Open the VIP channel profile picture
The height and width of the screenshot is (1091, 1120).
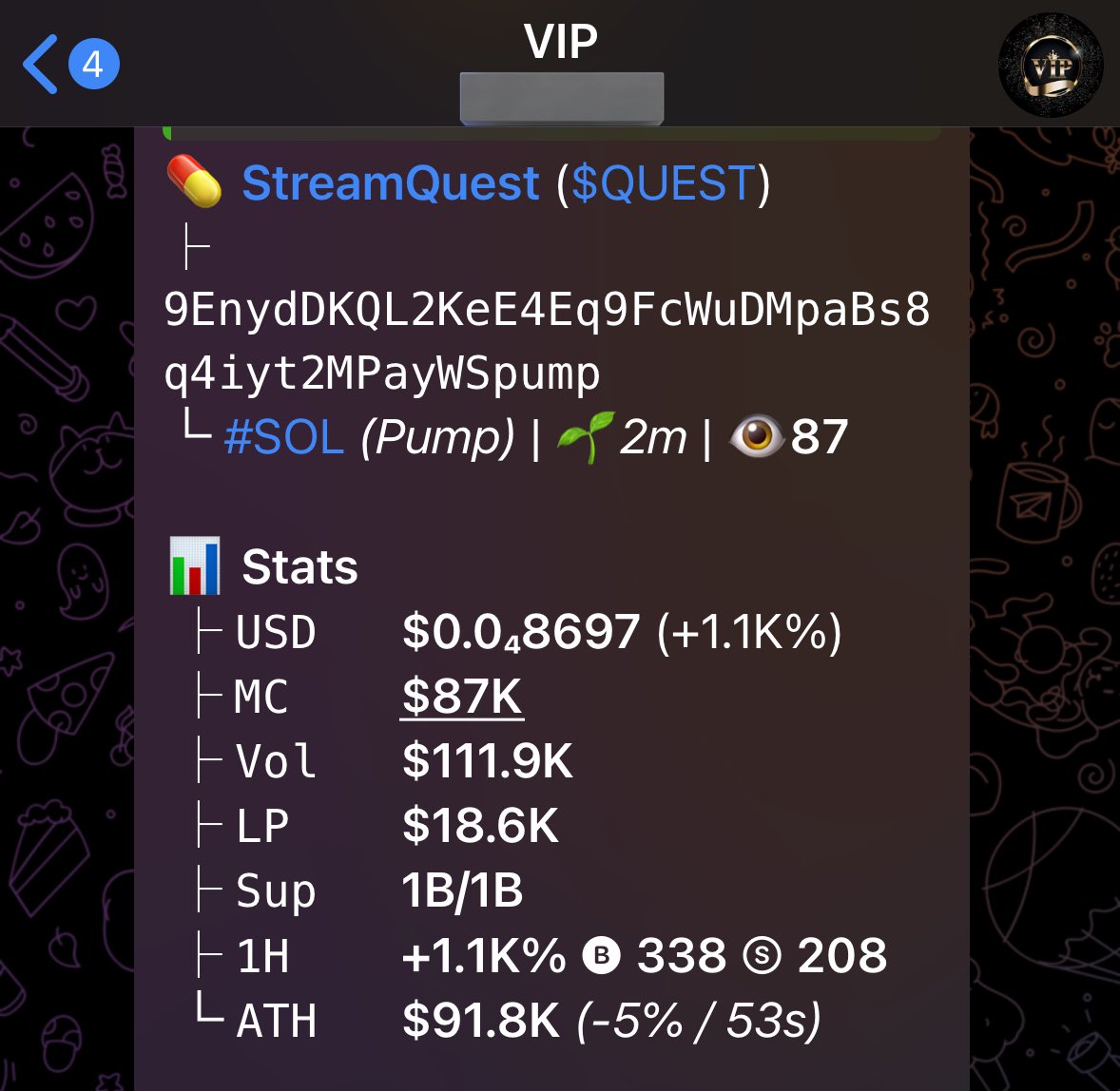[1050, 65]
